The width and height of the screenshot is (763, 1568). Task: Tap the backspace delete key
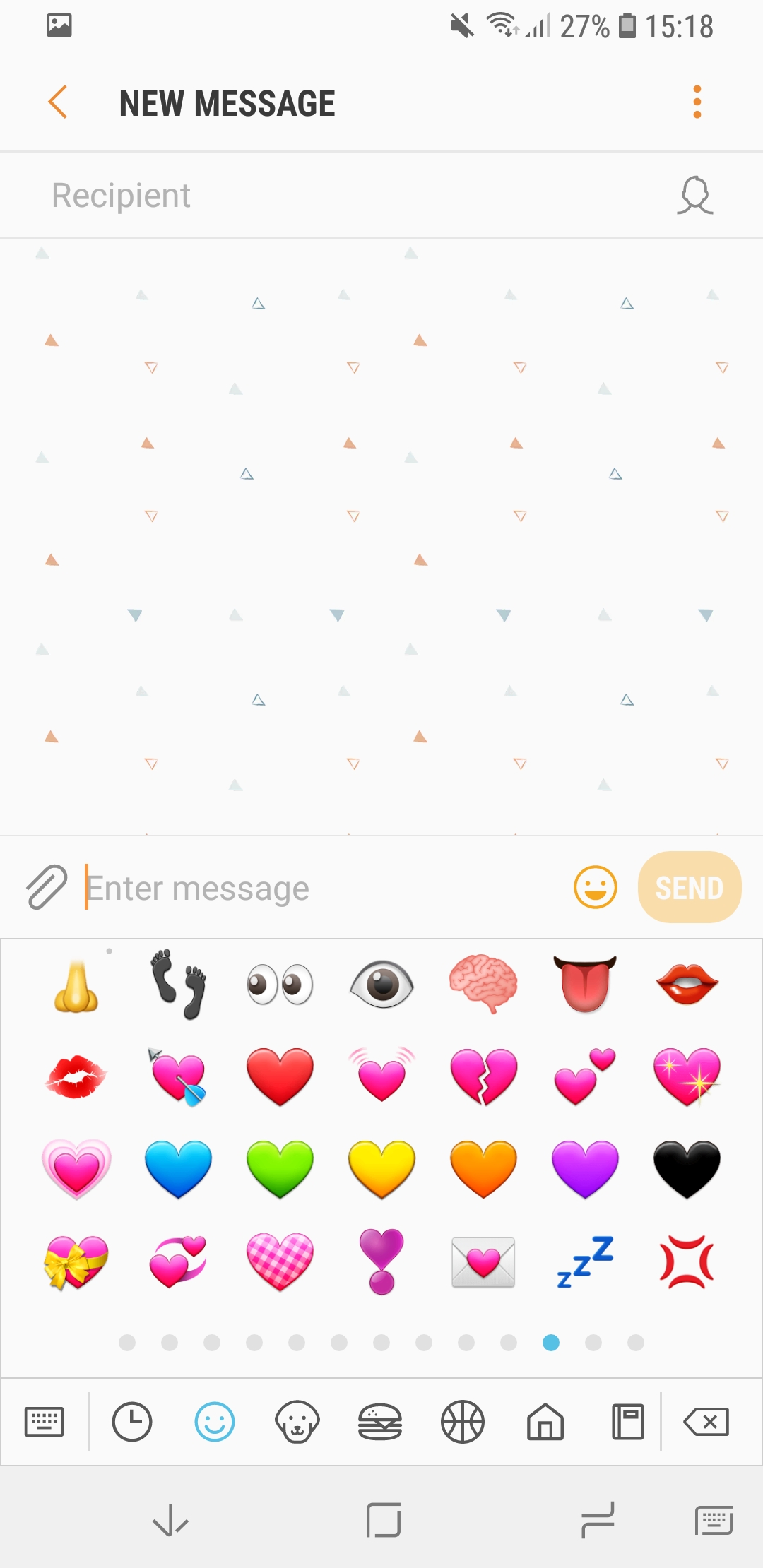[x=706, y=1421]
